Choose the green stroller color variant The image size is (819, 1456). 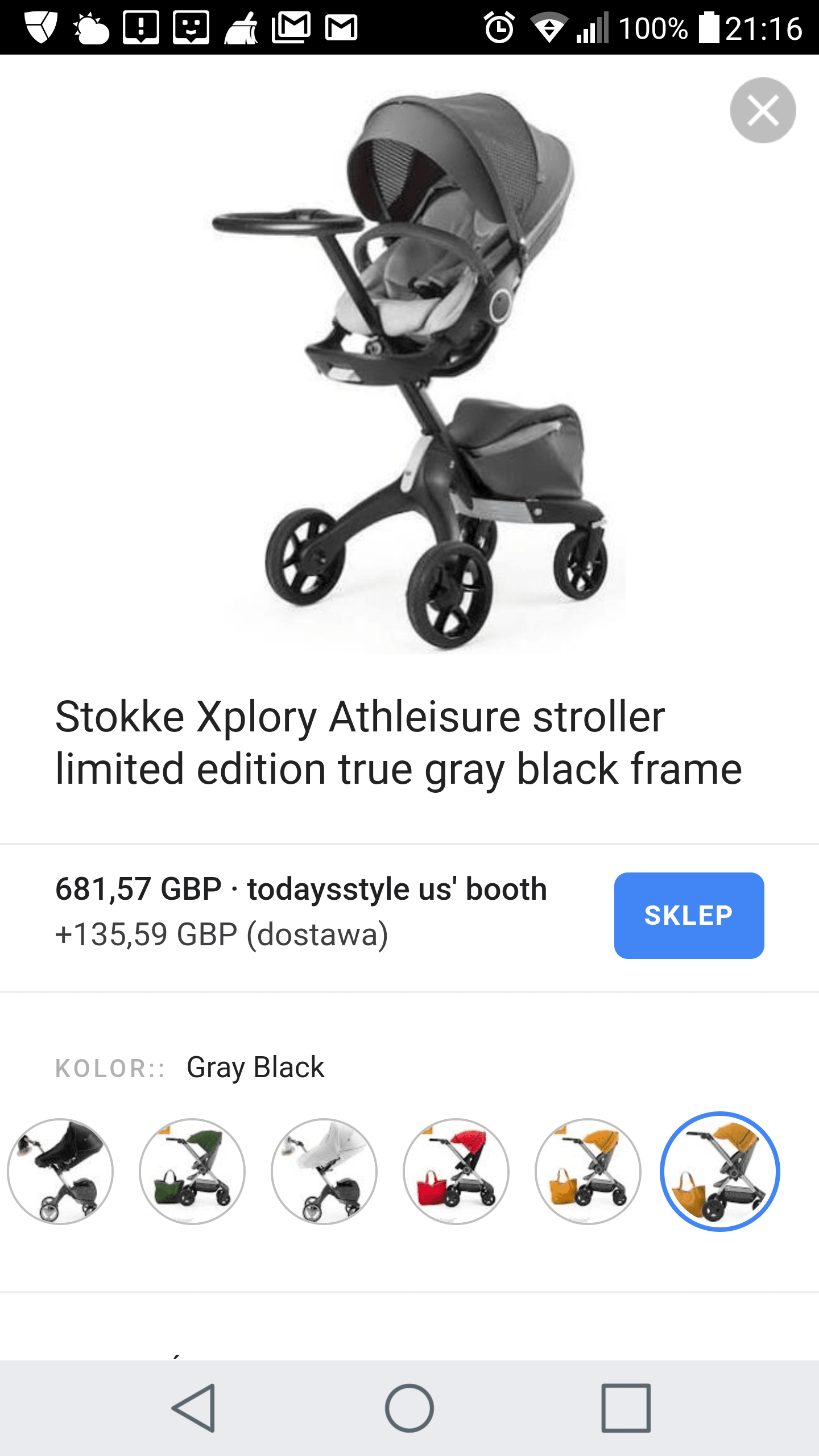click(x=192, y=1172)
